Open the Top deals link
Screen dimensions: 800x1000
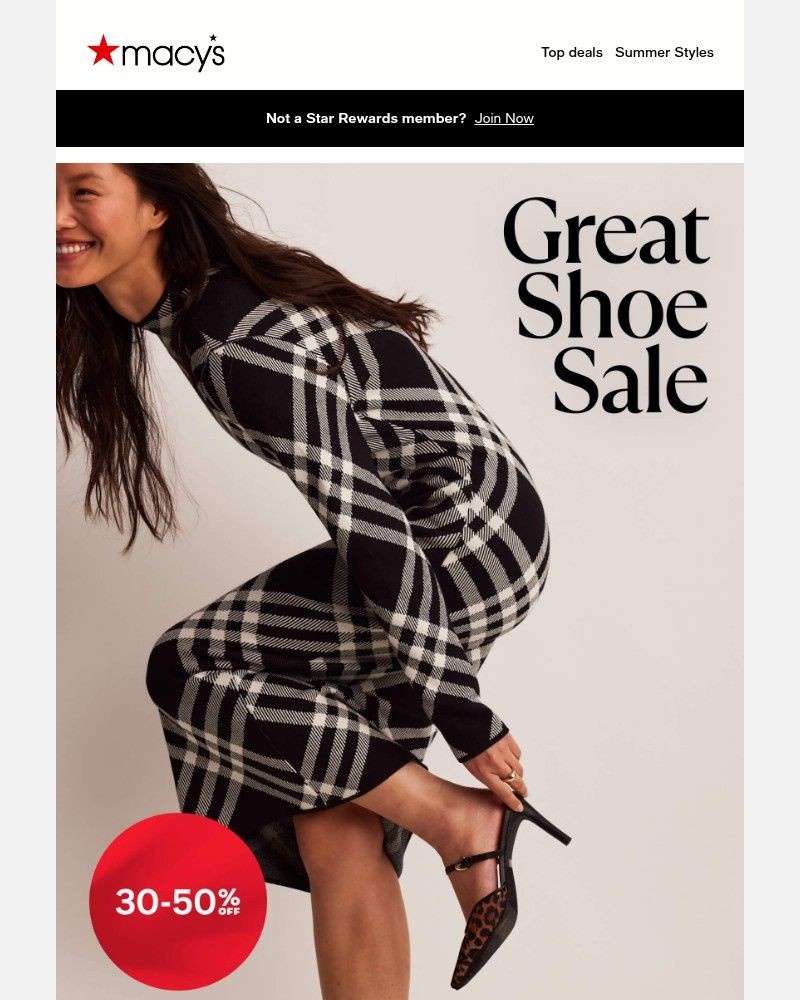click(571, 53)
